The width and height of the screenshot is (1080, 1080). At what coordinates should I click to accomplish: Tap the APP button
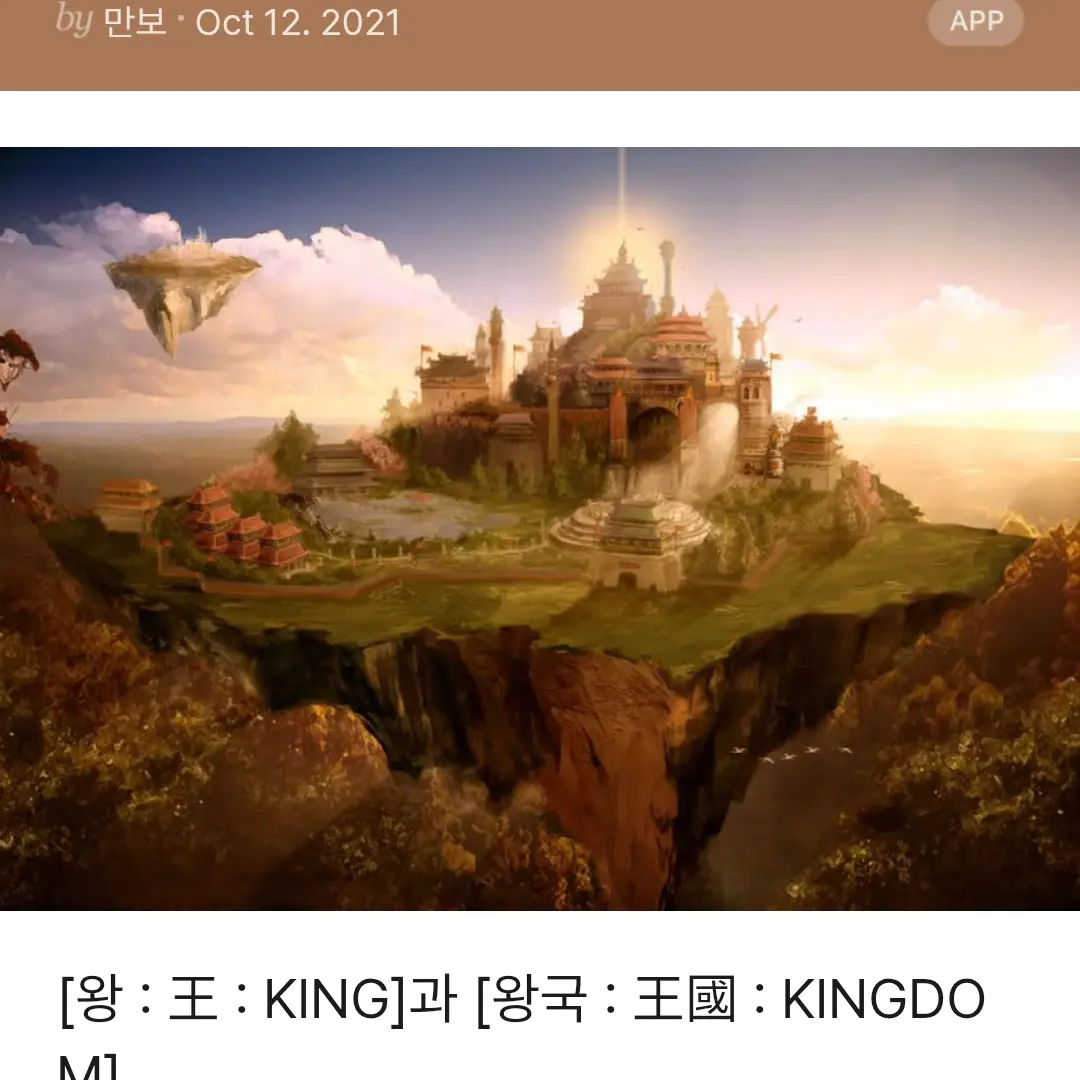tap(975, 21)
